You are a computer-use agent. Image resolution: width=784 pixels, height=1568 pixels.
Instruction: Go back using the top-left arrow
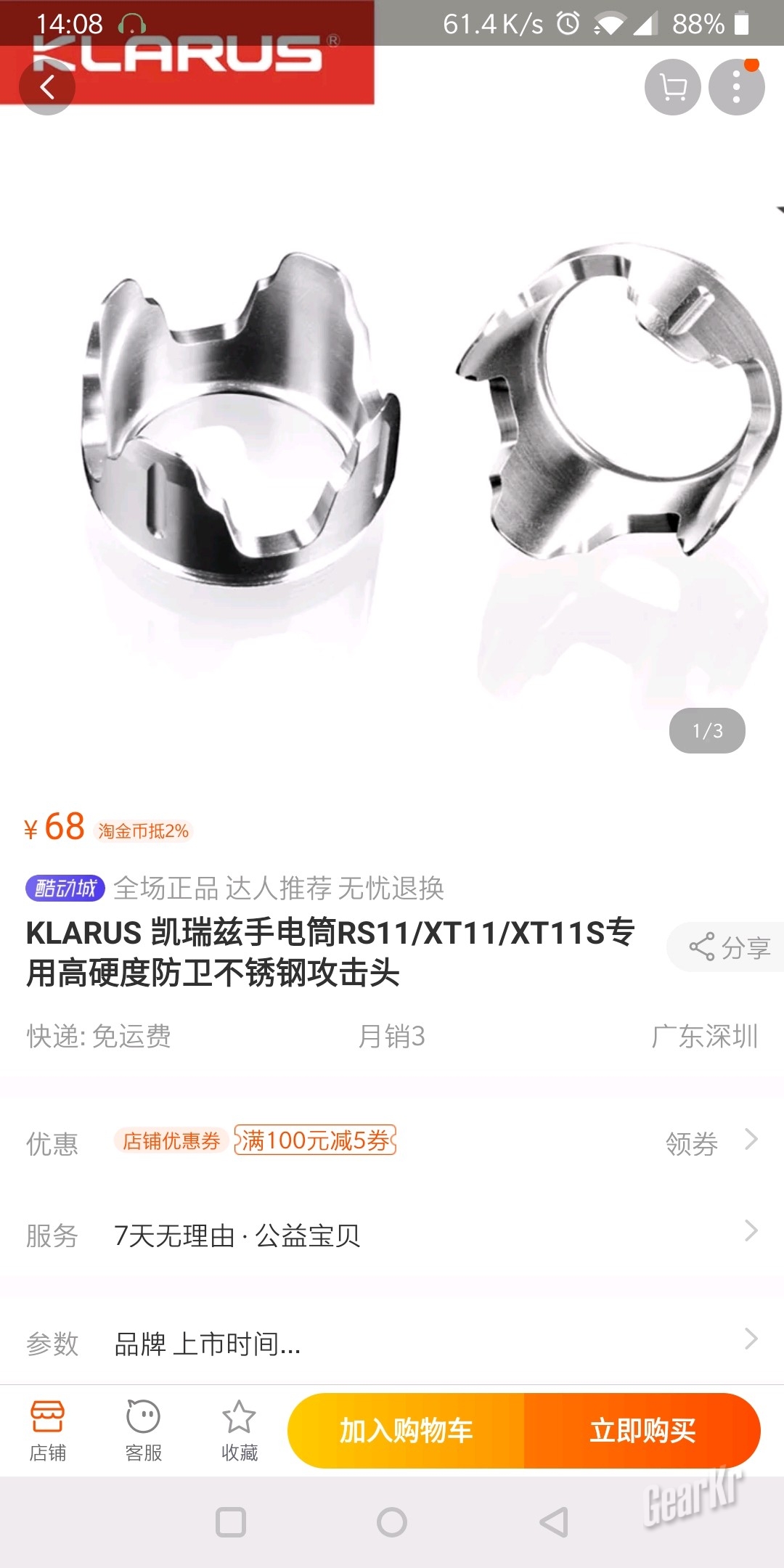click(x=47, y=88)
